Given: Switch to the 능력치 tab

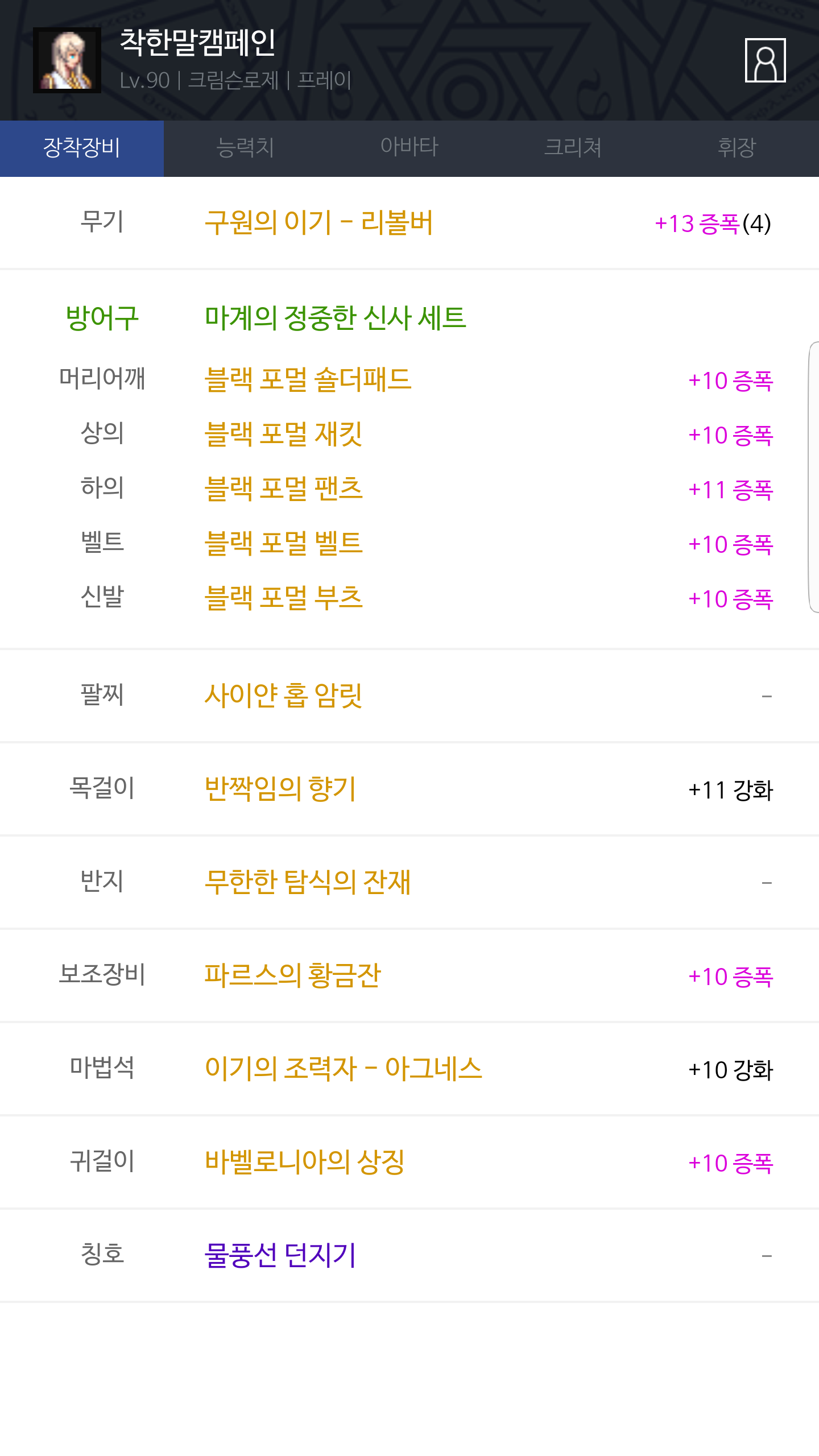Looking at the screenshot, I should [x=246, y=148].
